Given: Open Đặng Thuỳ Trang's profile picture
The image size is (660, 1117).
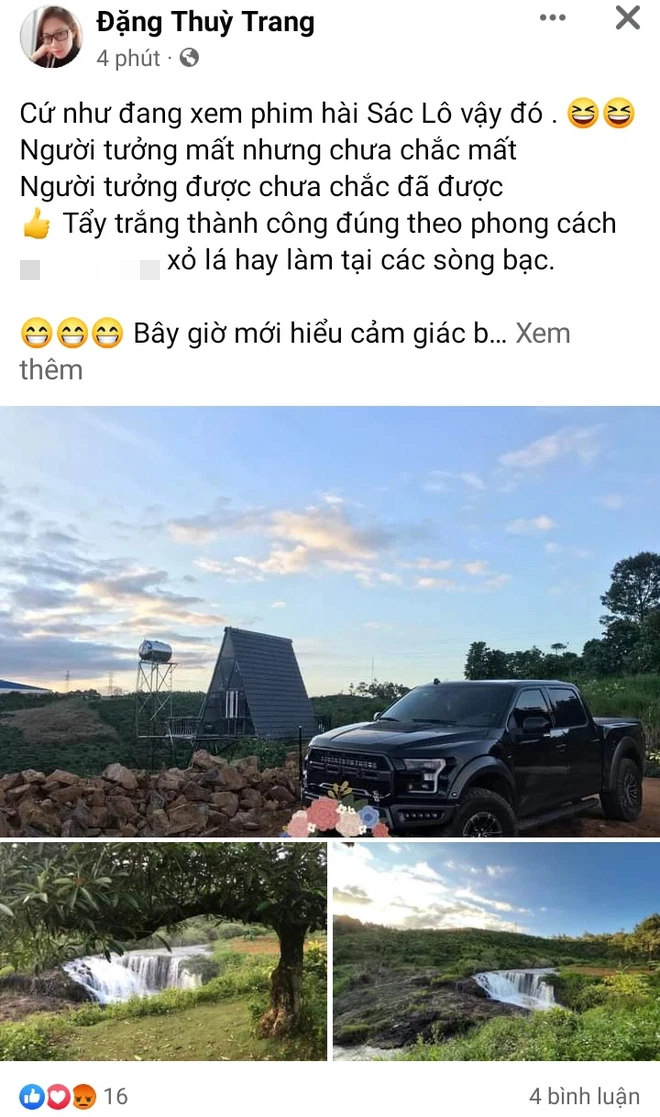Looking at the screenshot, I should (51, 36).
